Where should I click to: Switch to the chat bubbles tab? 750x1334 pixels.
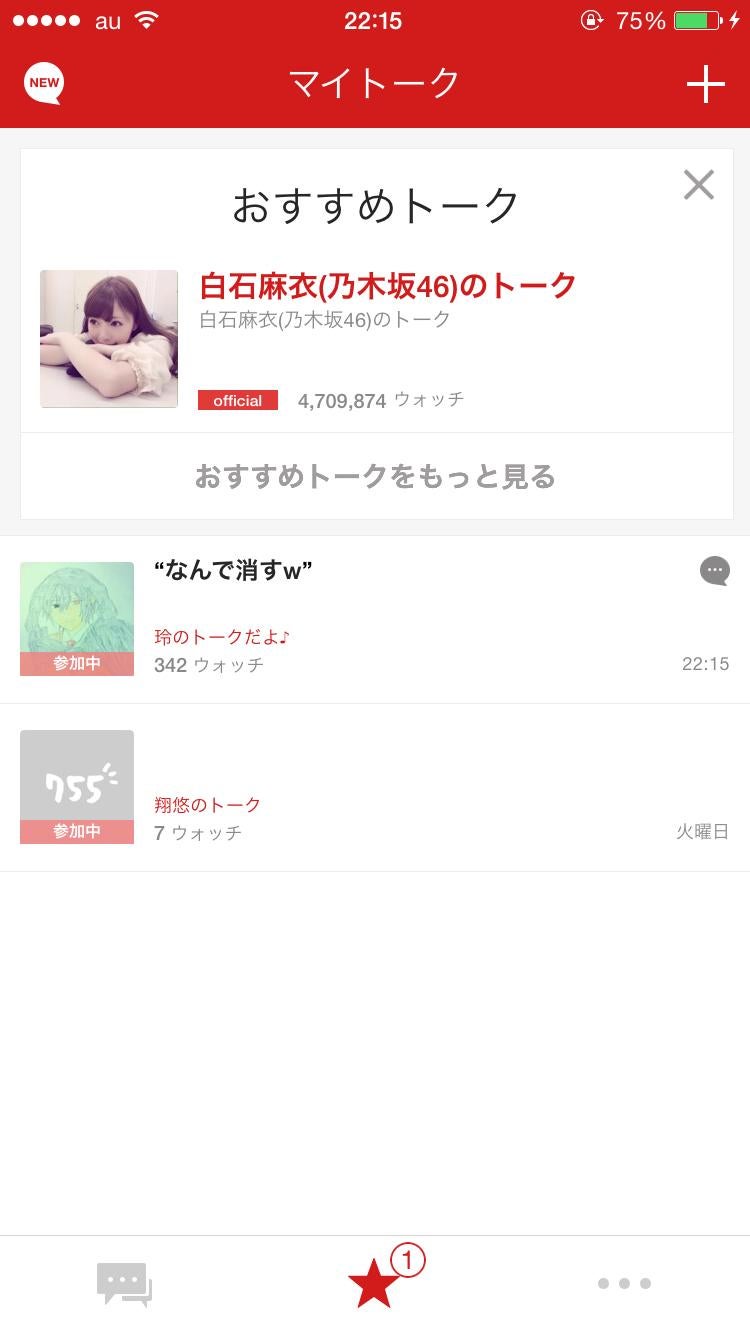click(124, 1284)
